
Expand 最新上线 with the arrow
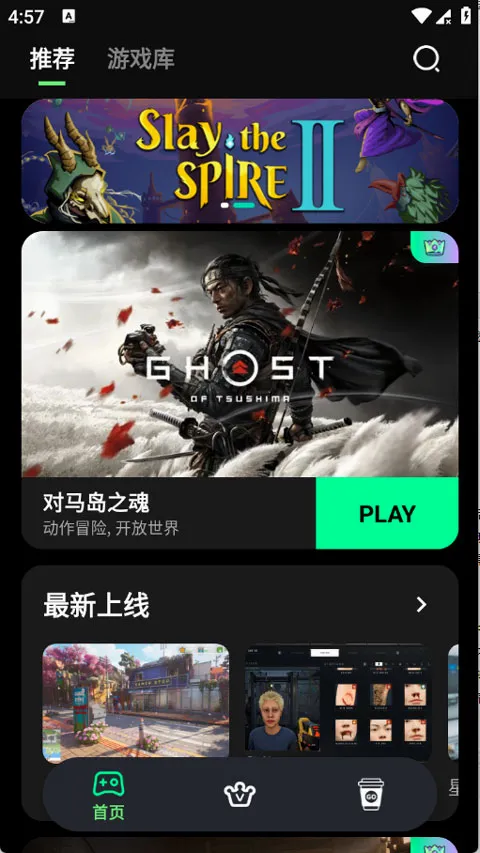pos(421,604)
